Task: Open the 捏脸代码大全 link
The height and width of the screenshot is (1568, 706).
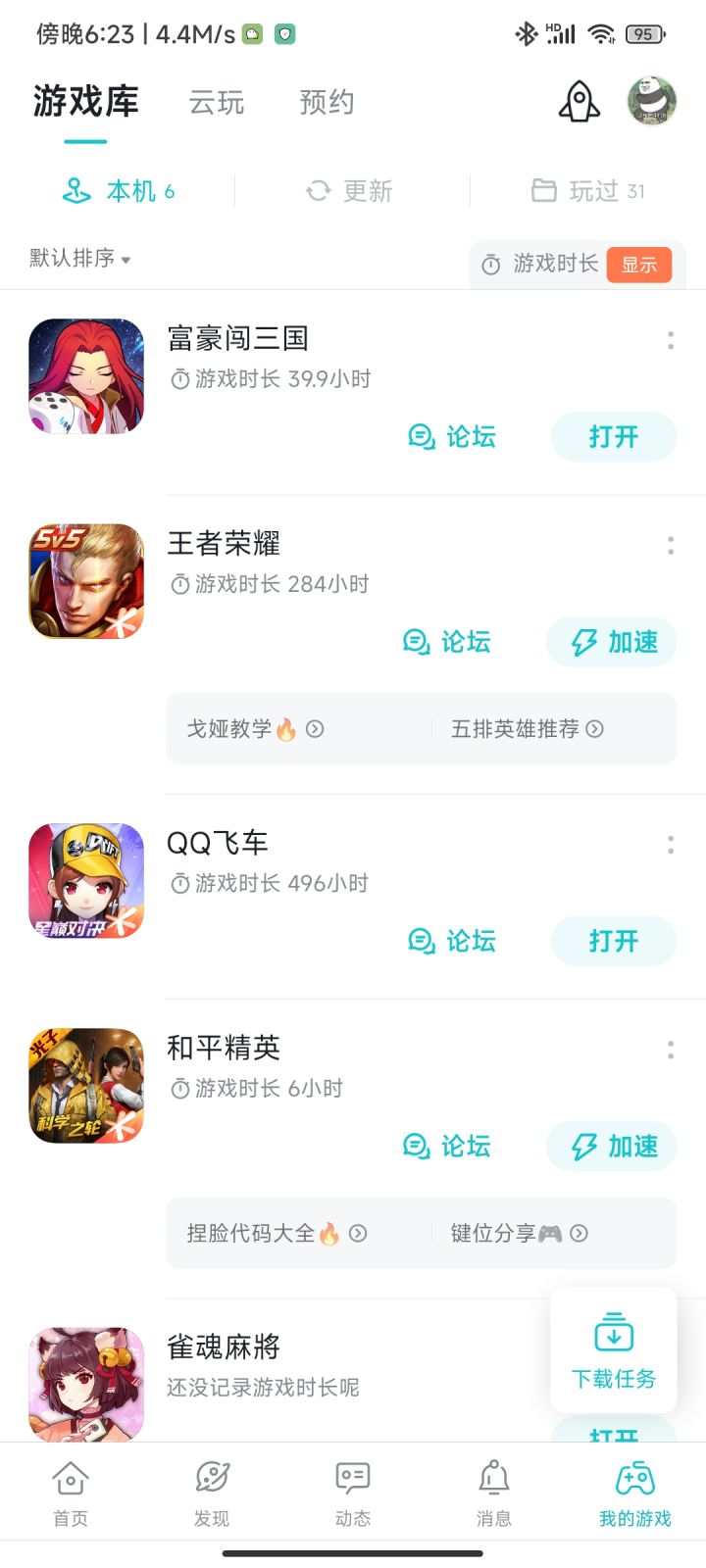Action: point(276,1233)
